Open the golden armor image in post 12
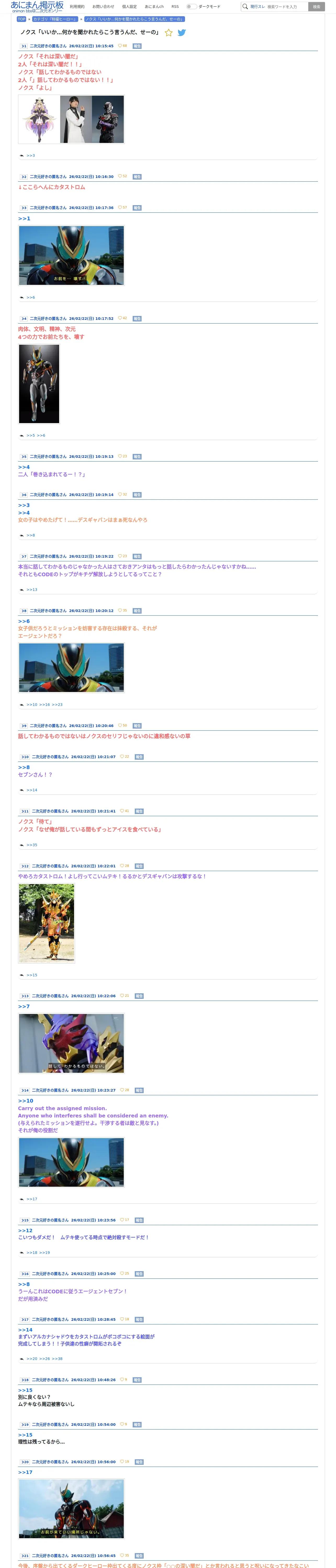This screenshot has width=336, height=1568. coord(46,923)
